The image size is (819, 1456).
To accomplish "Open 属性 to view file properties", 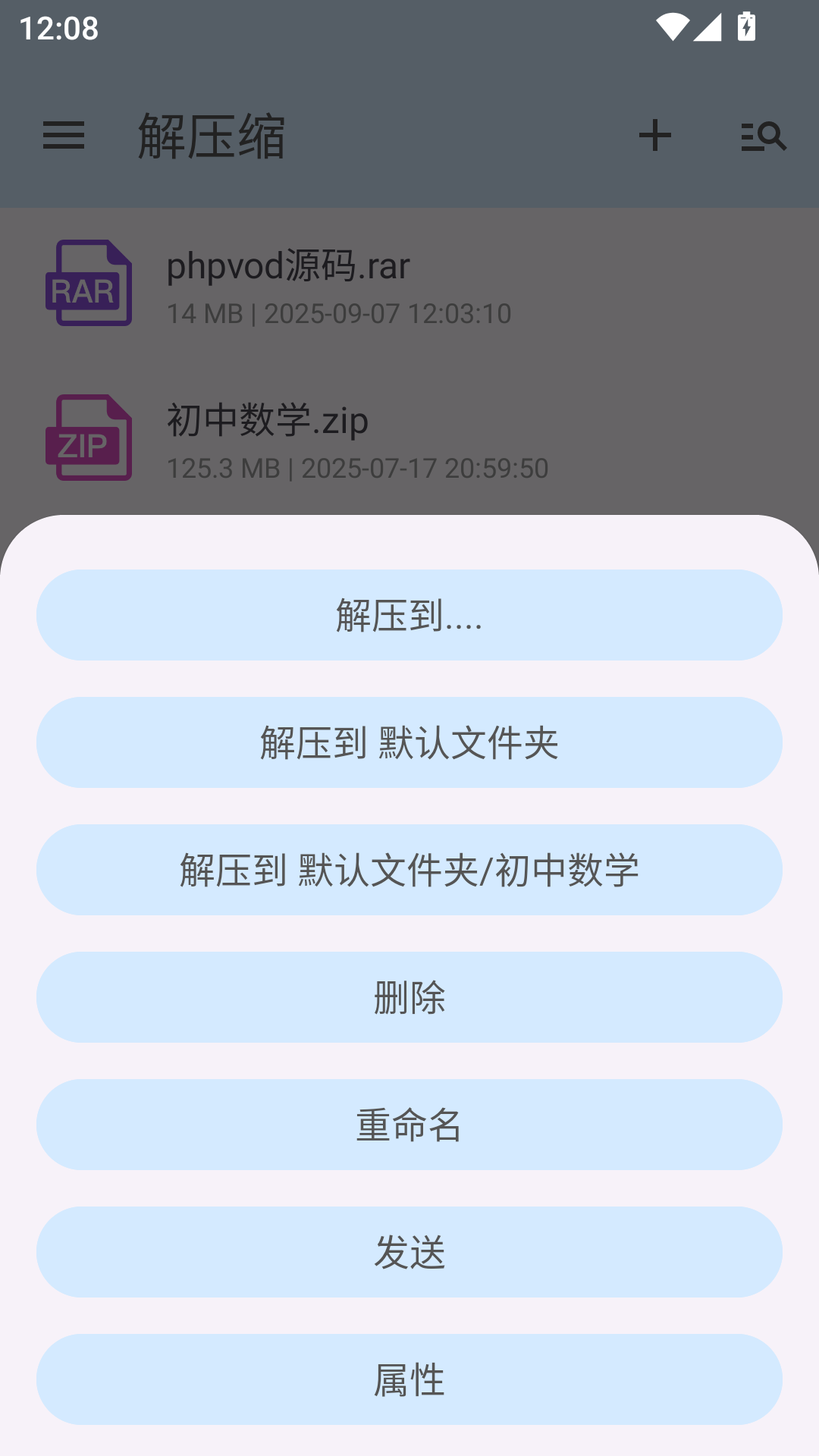I will tap(409, 1380).
